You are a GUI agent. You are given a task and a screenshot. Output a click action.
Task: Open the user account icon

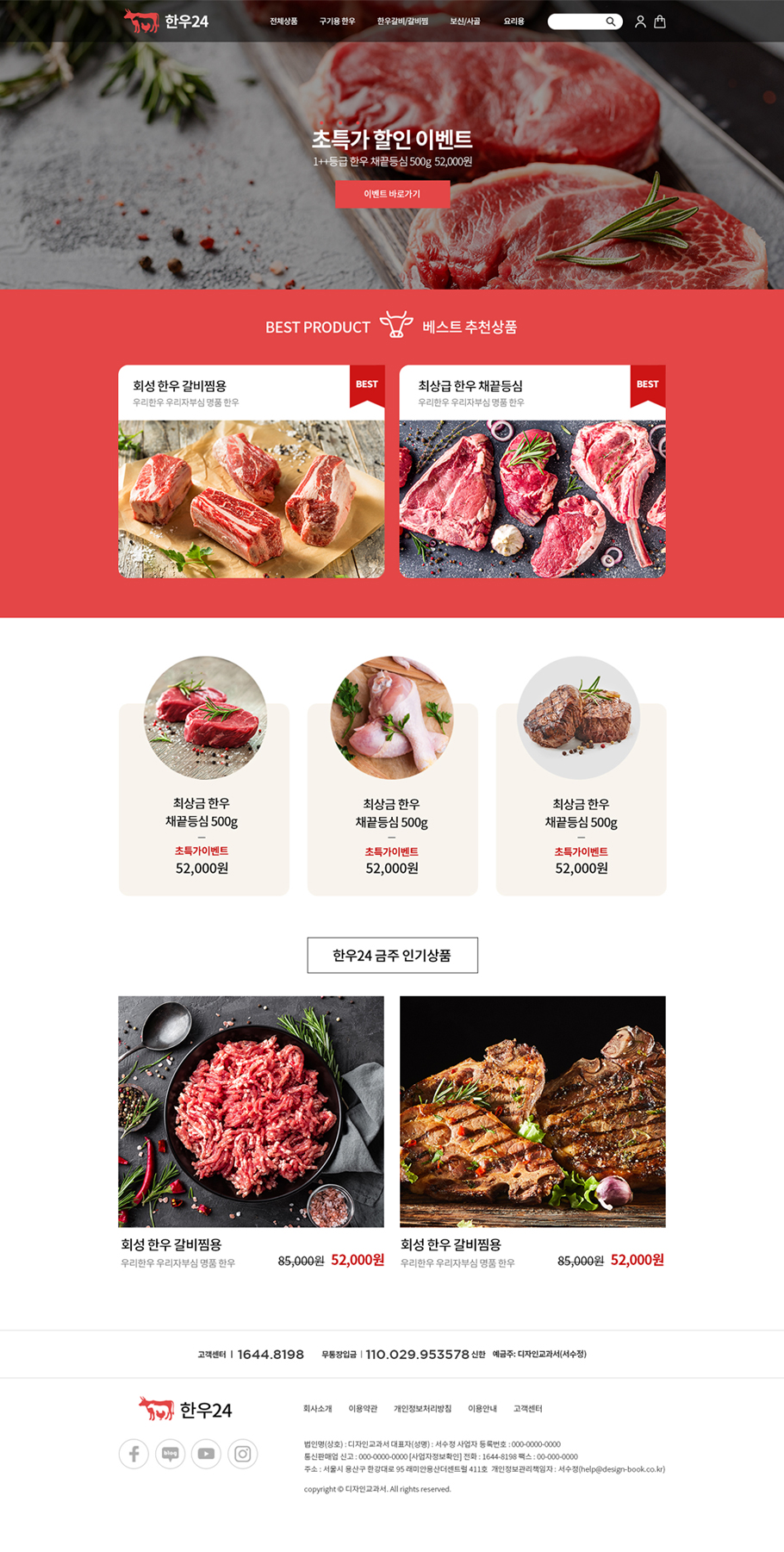(x=640, y=22)
